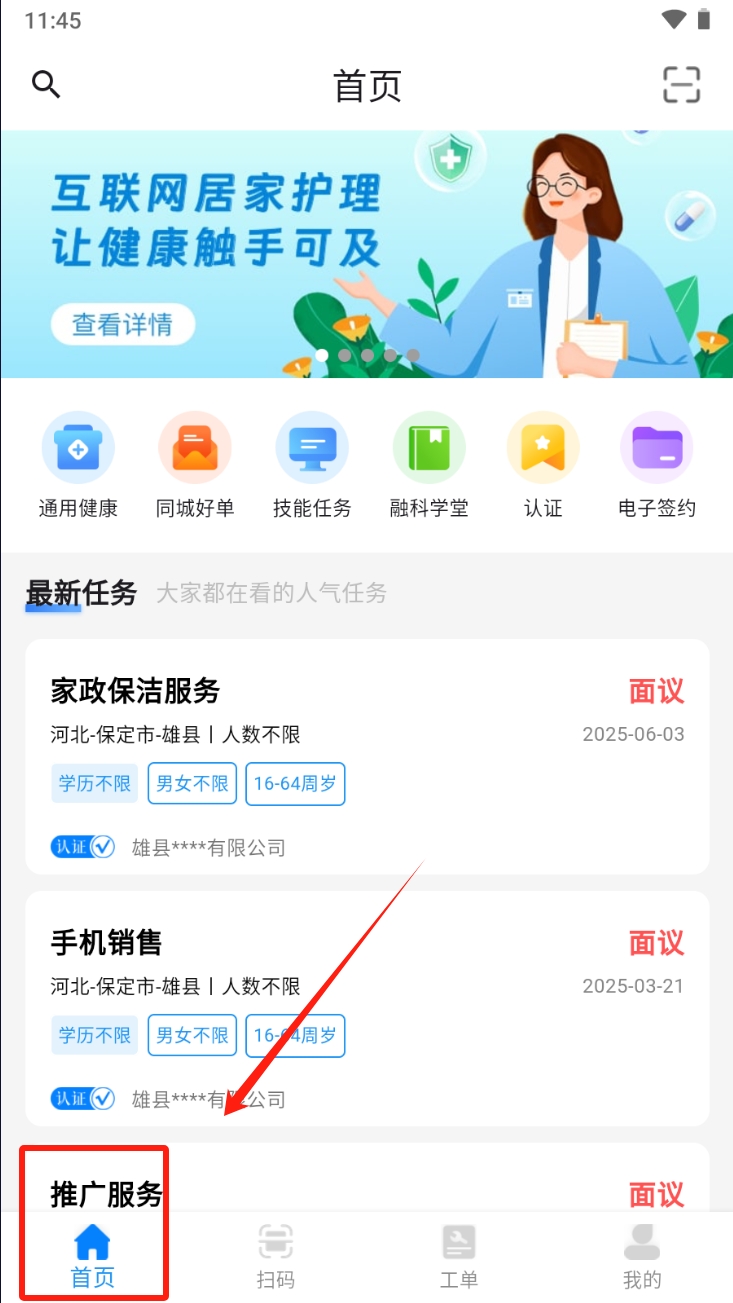Tap the 查看详情 banner button
This screenshot has width=733, height=1303.
[x=122, y=324]
